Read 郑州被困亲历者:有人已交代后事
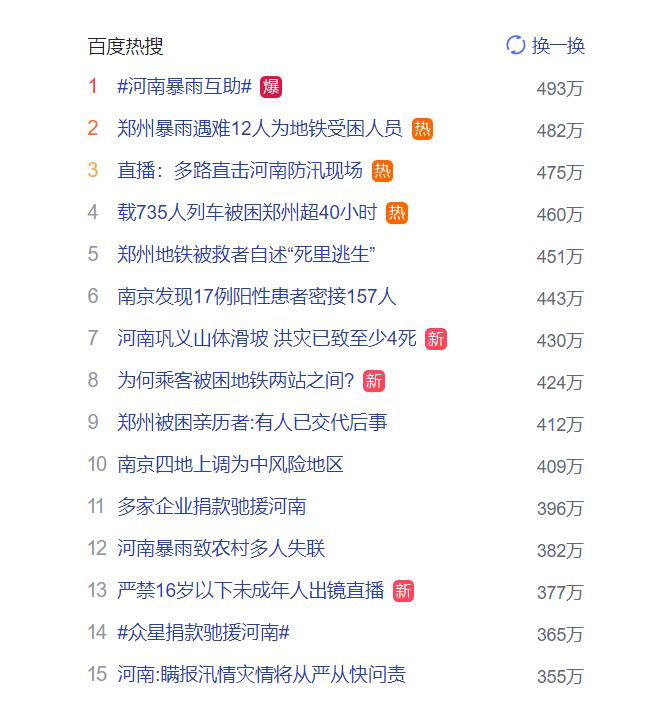 click(x=252, y=423)
